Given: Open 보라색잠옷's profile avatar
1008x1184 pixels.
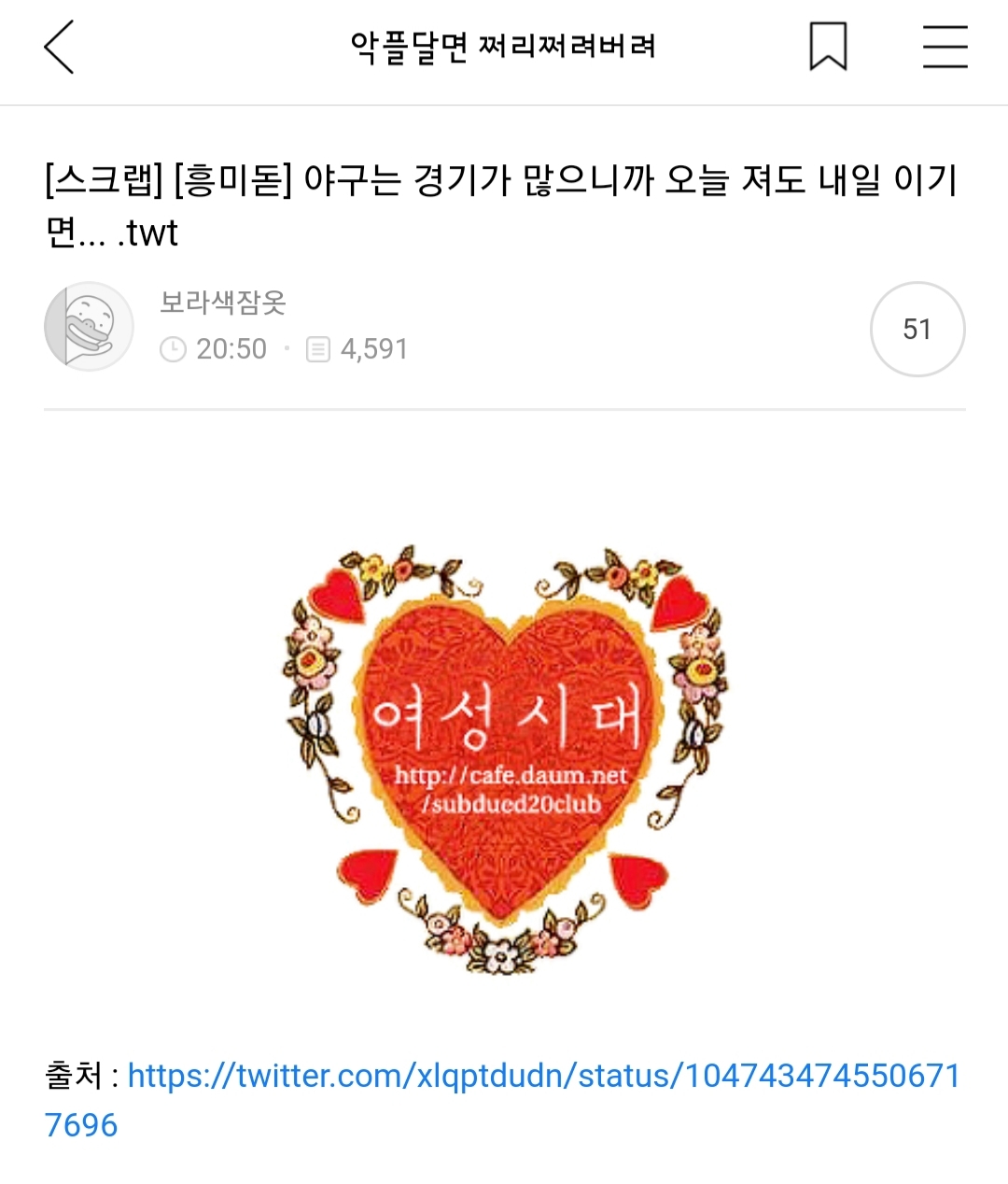Looking at the screenshot, I should (x=89, y=327).
